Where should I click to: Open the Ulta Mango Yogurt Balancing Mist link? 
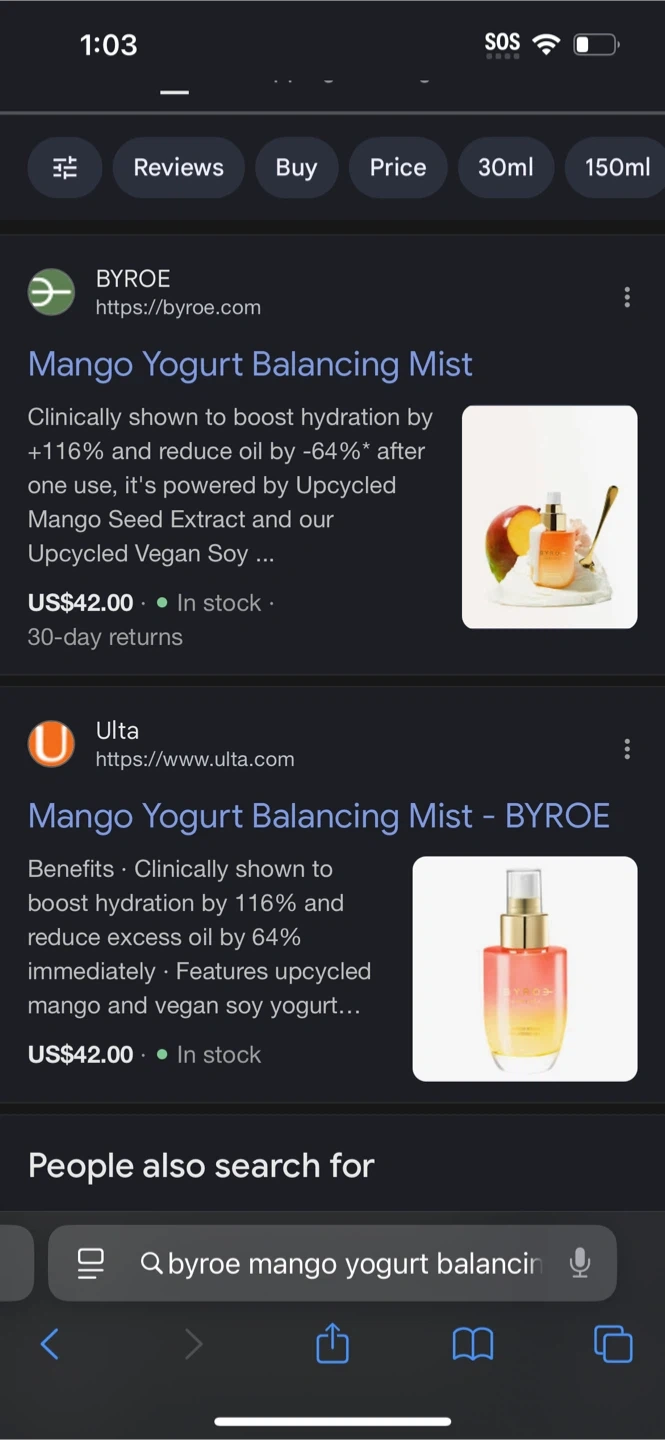pos(318,816)
